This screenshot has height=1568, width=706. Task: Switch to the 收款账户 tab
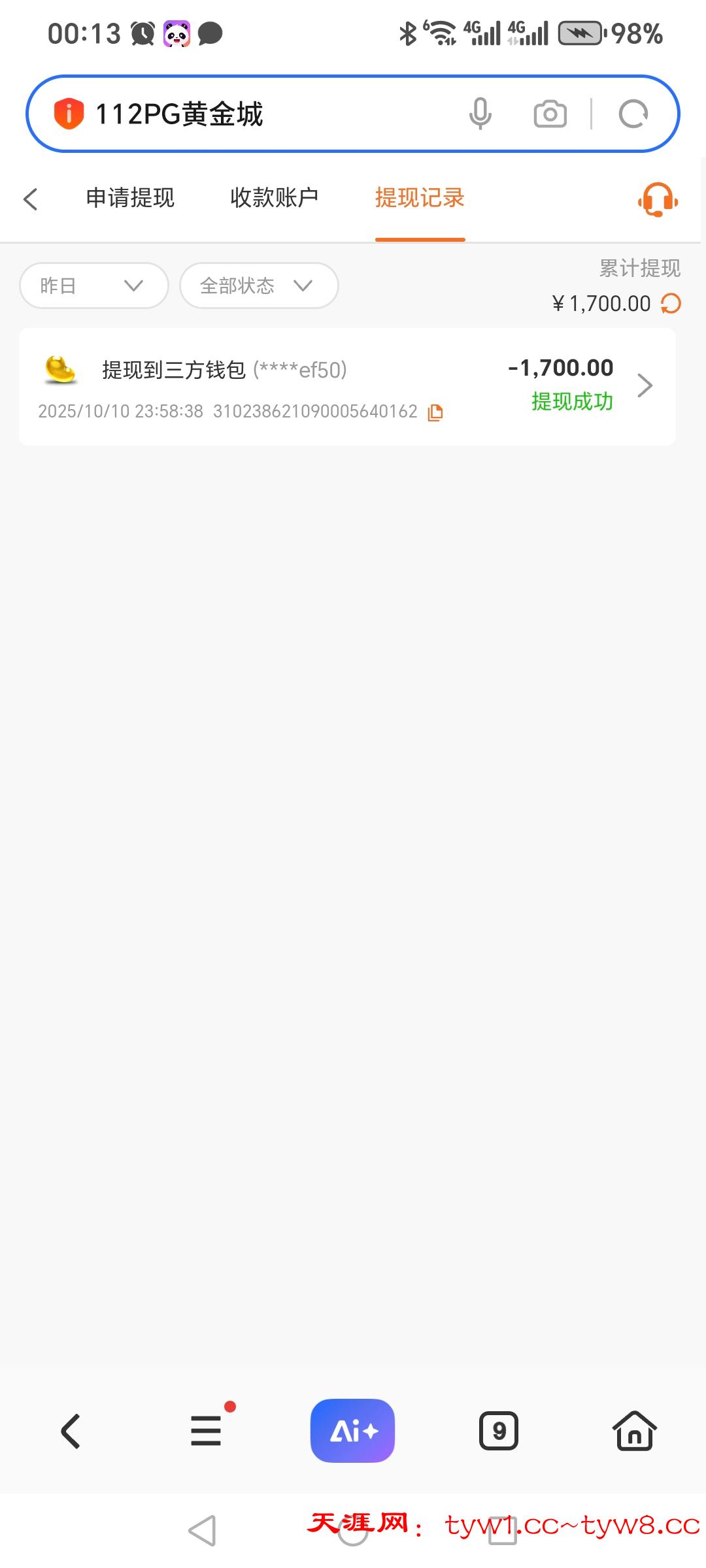tap(275, 198)
